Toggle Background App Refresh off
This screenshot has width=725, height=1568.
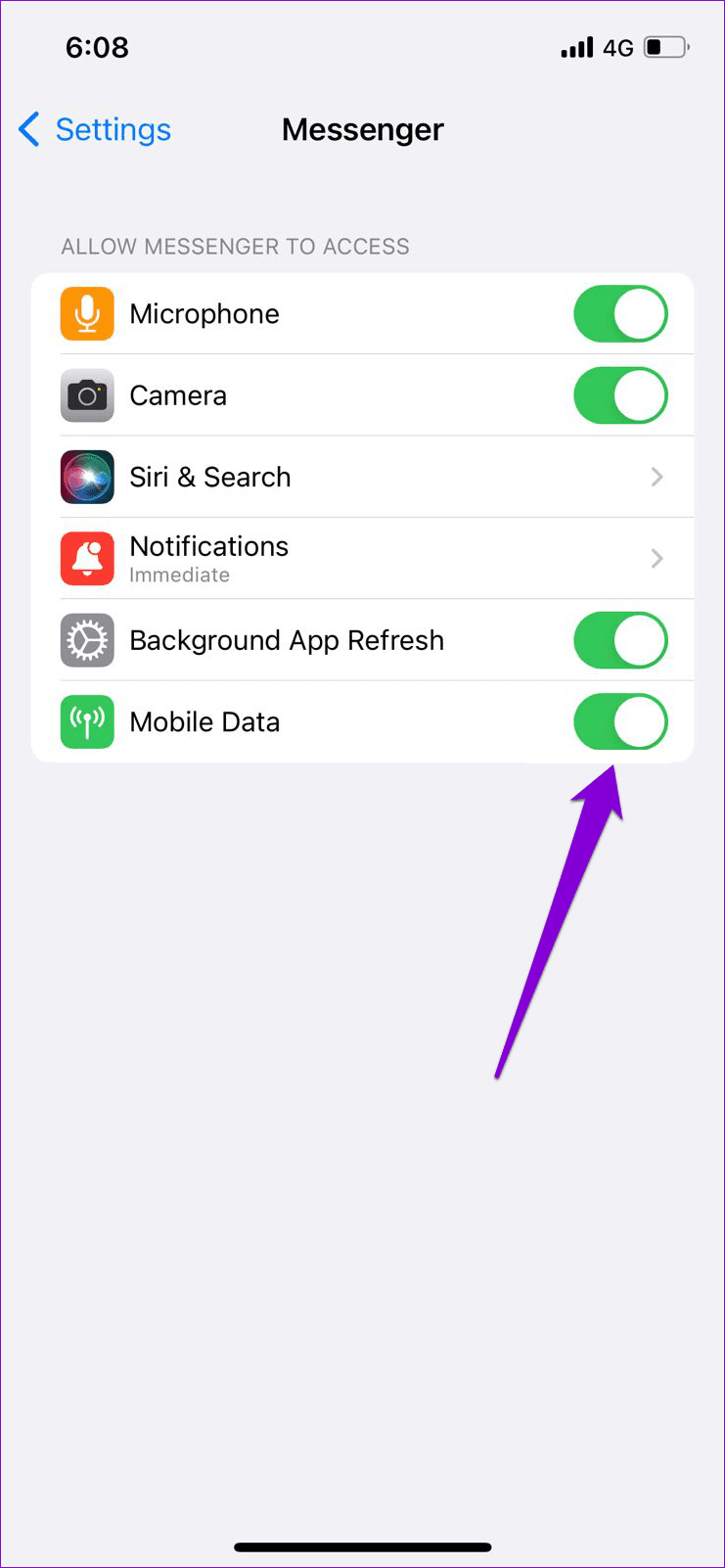[620, 640]
